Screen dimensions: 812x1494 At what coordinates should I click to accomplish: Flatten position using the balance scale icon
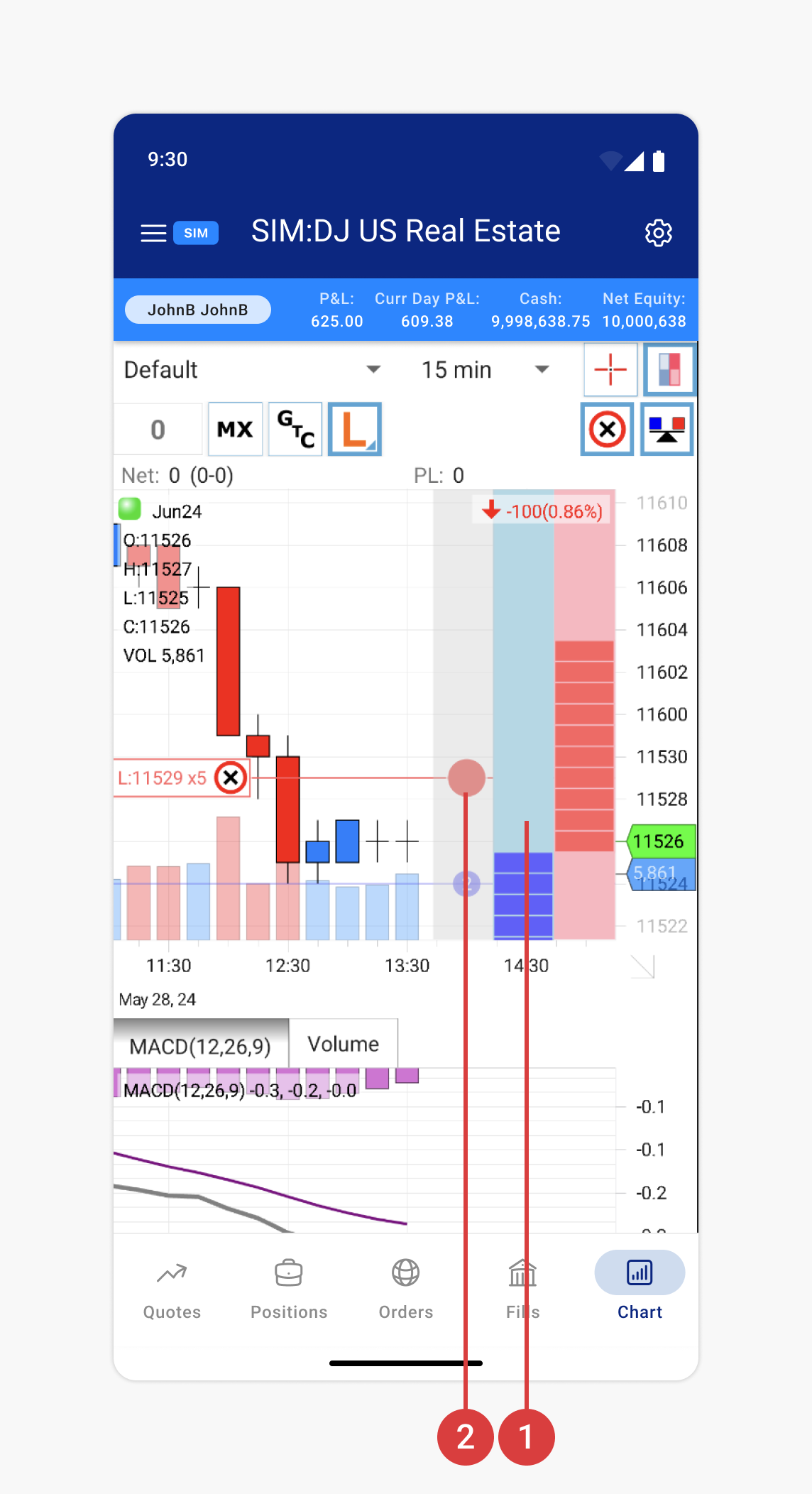coord(666,428)
